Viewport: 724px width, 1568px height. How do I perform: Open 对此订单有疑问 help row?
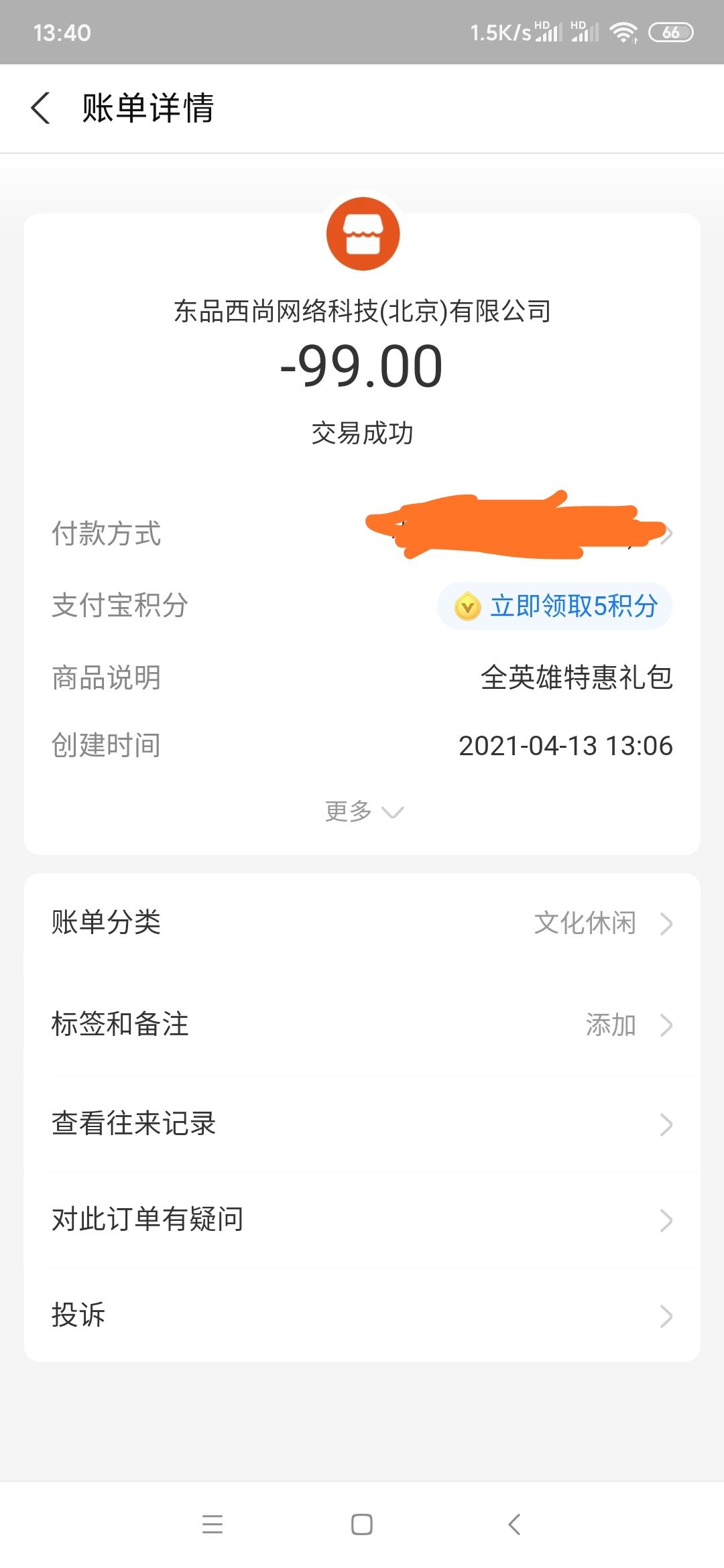pyautogui.click(x=362, y=1220)
